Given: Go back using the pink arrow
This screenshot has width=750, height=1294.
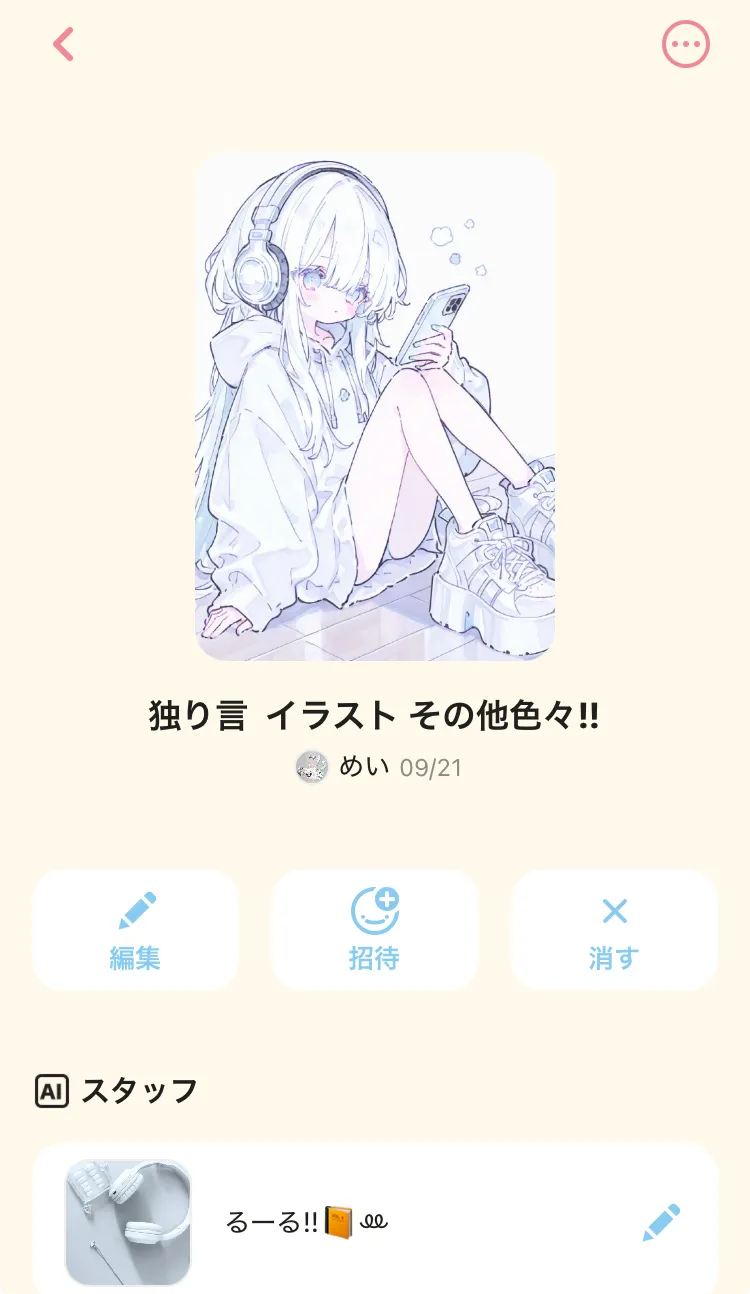Looking at the screenshot, I should [63, 44].
